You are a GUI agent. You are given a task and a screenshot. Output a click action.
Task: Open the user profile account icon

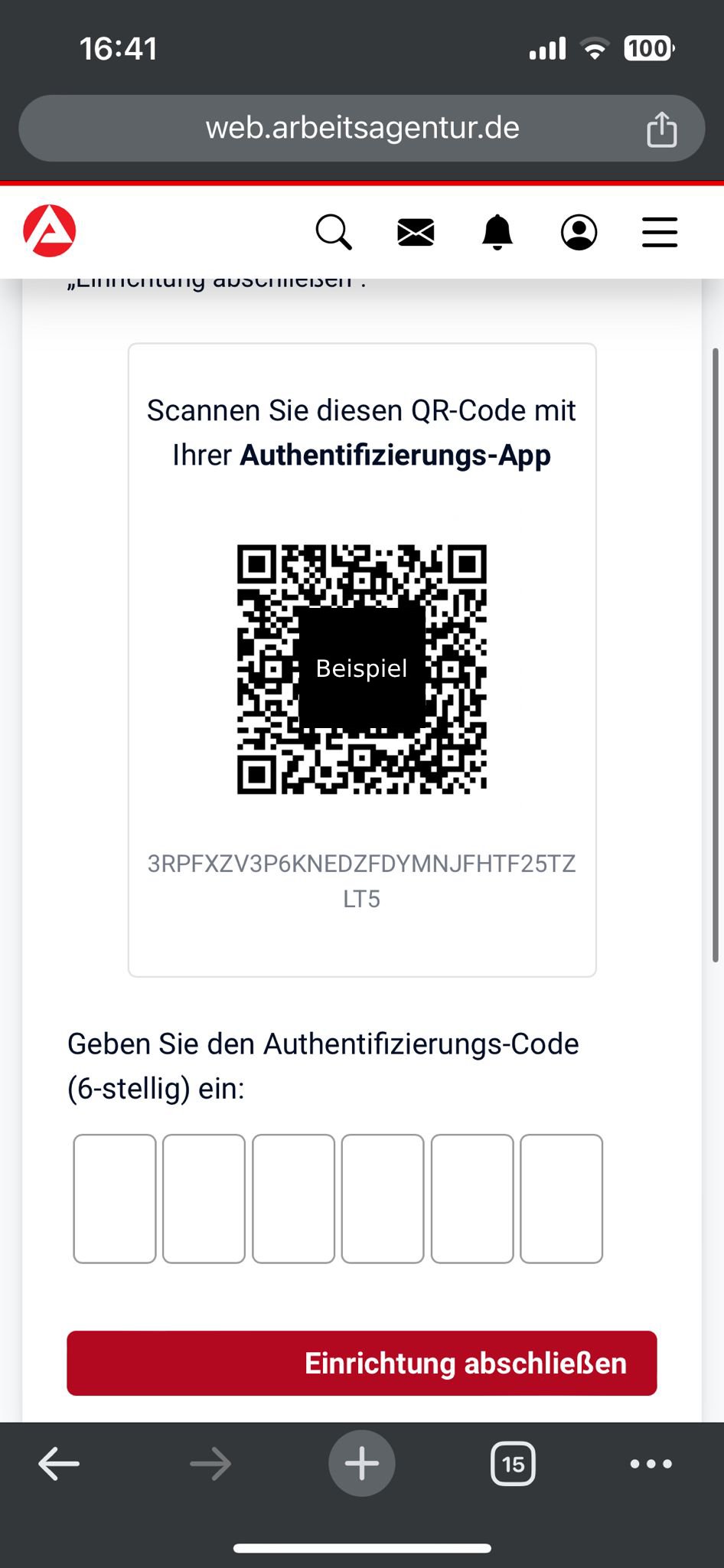click(579, 232)
